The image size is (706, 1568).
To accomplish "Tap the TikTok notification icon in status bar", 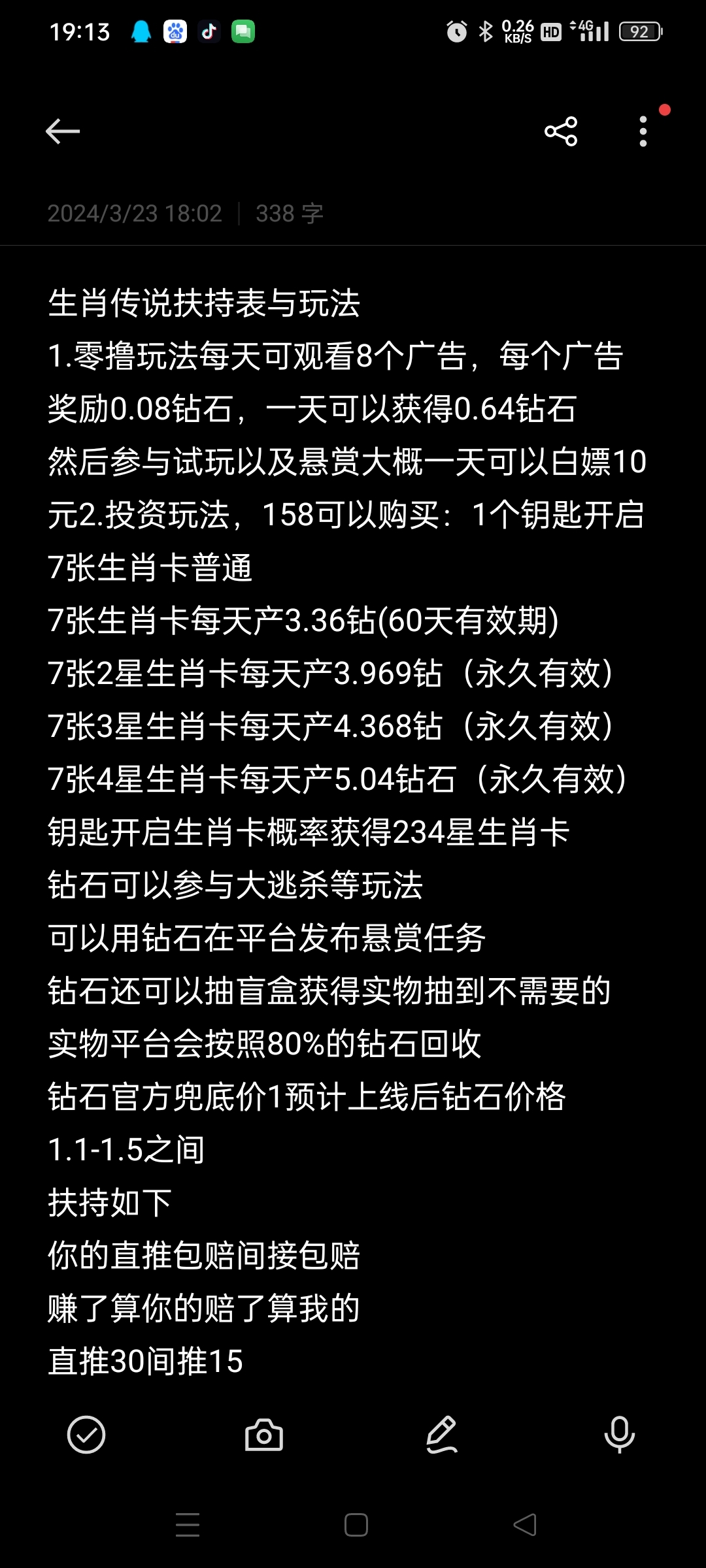I will click(209, 31).
